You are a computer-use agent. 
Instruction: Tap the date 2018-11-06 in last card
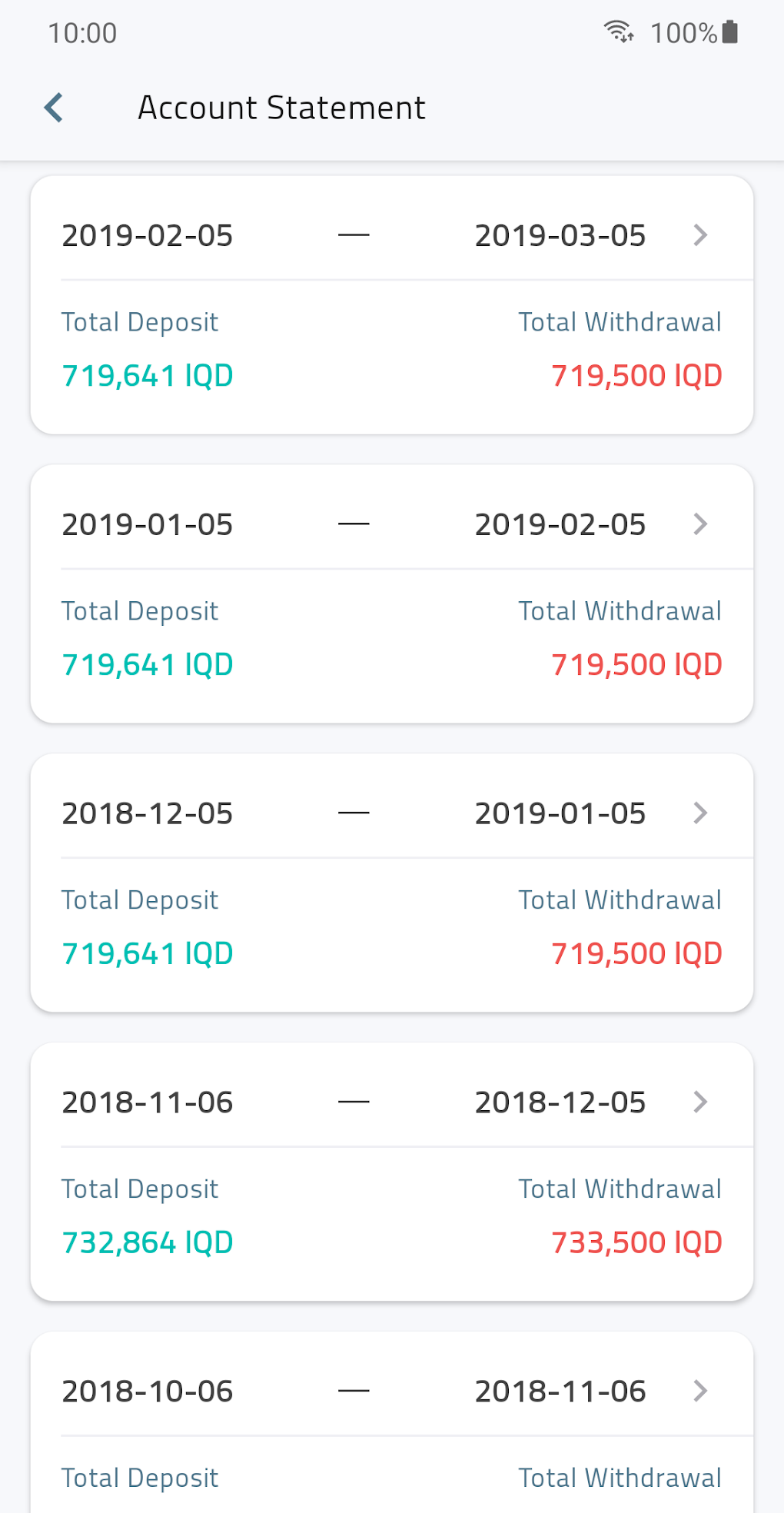pyautogui.click(x=560, y=1390)
